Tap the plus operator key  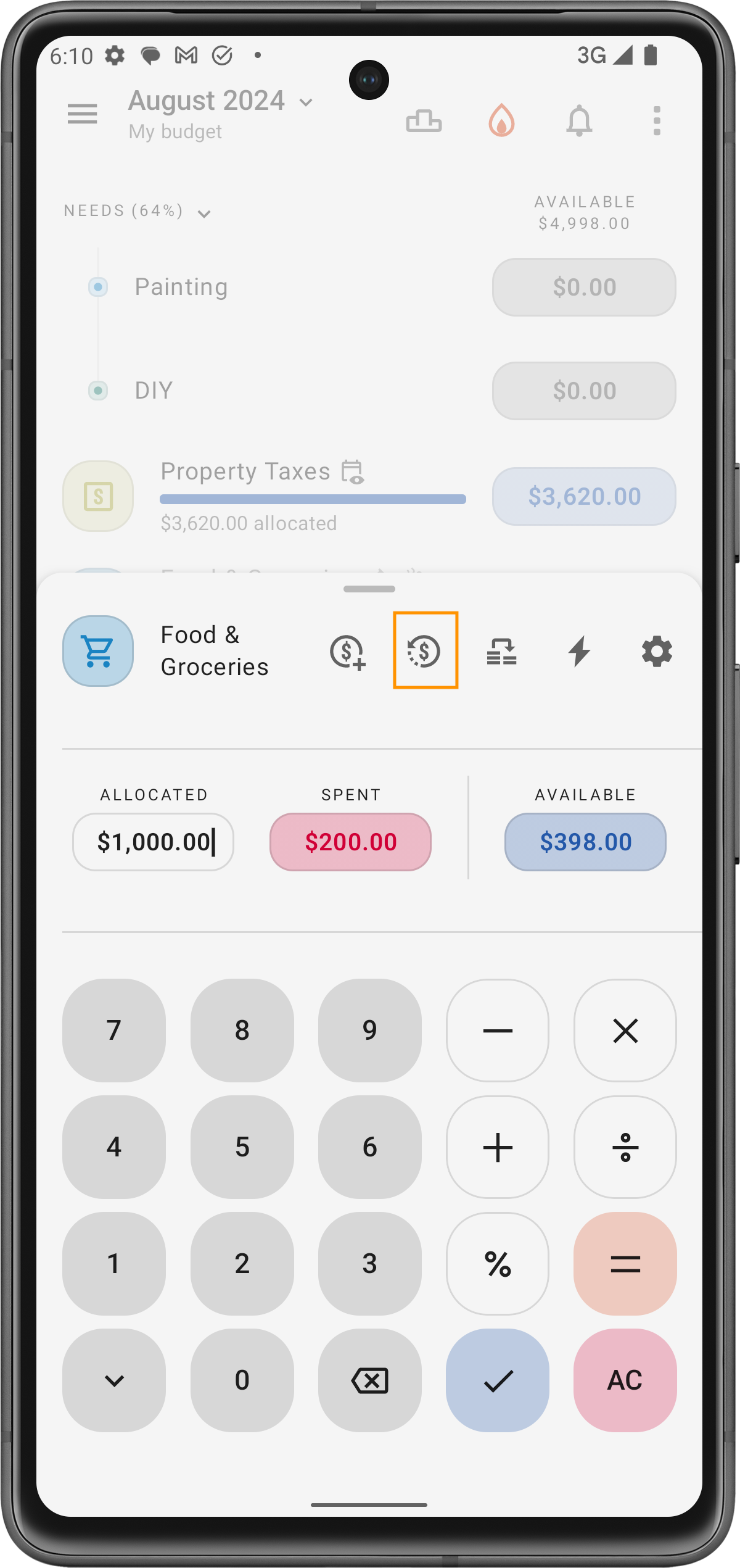click(x=498, y=1147)
